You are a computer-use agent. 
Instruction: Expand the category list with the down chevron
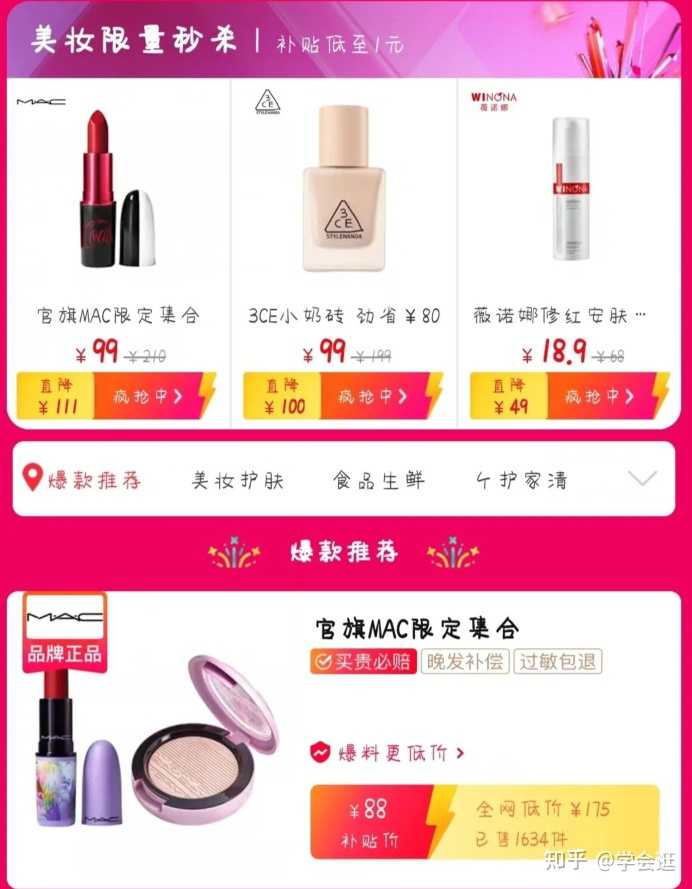click(642, 479)
